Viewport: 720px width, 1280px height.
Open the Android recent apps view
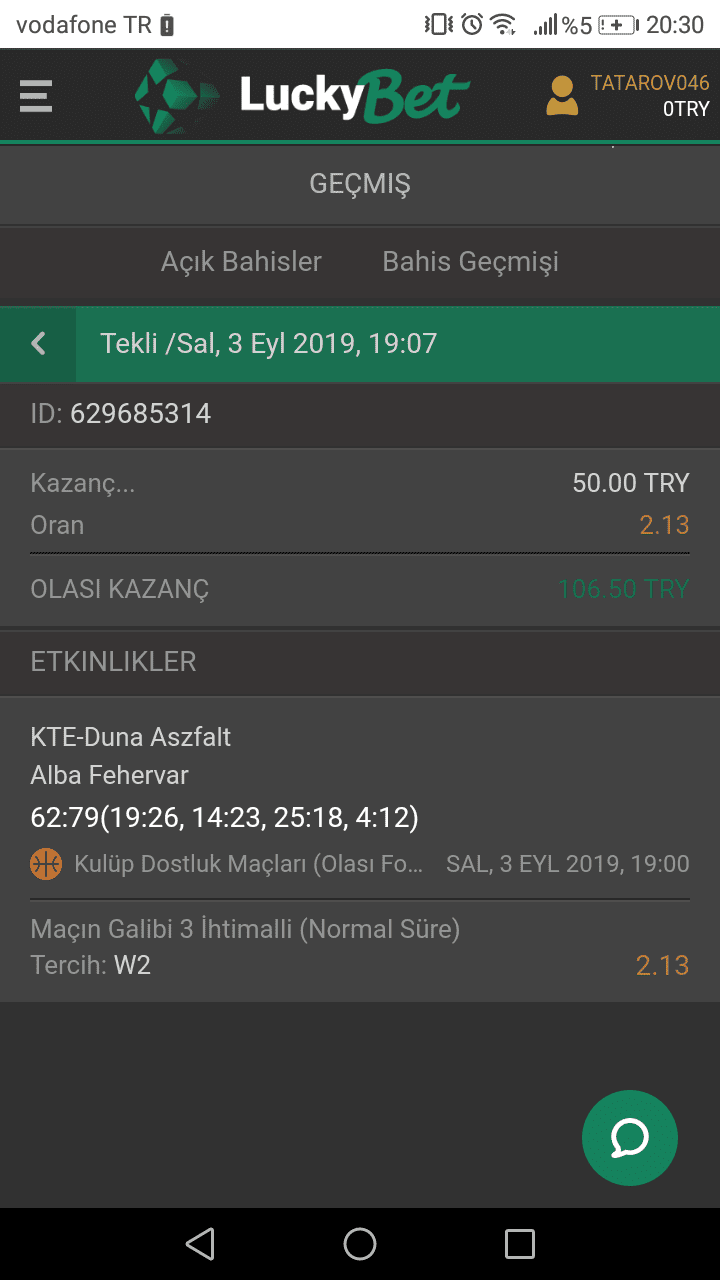tap(520, 1244)
